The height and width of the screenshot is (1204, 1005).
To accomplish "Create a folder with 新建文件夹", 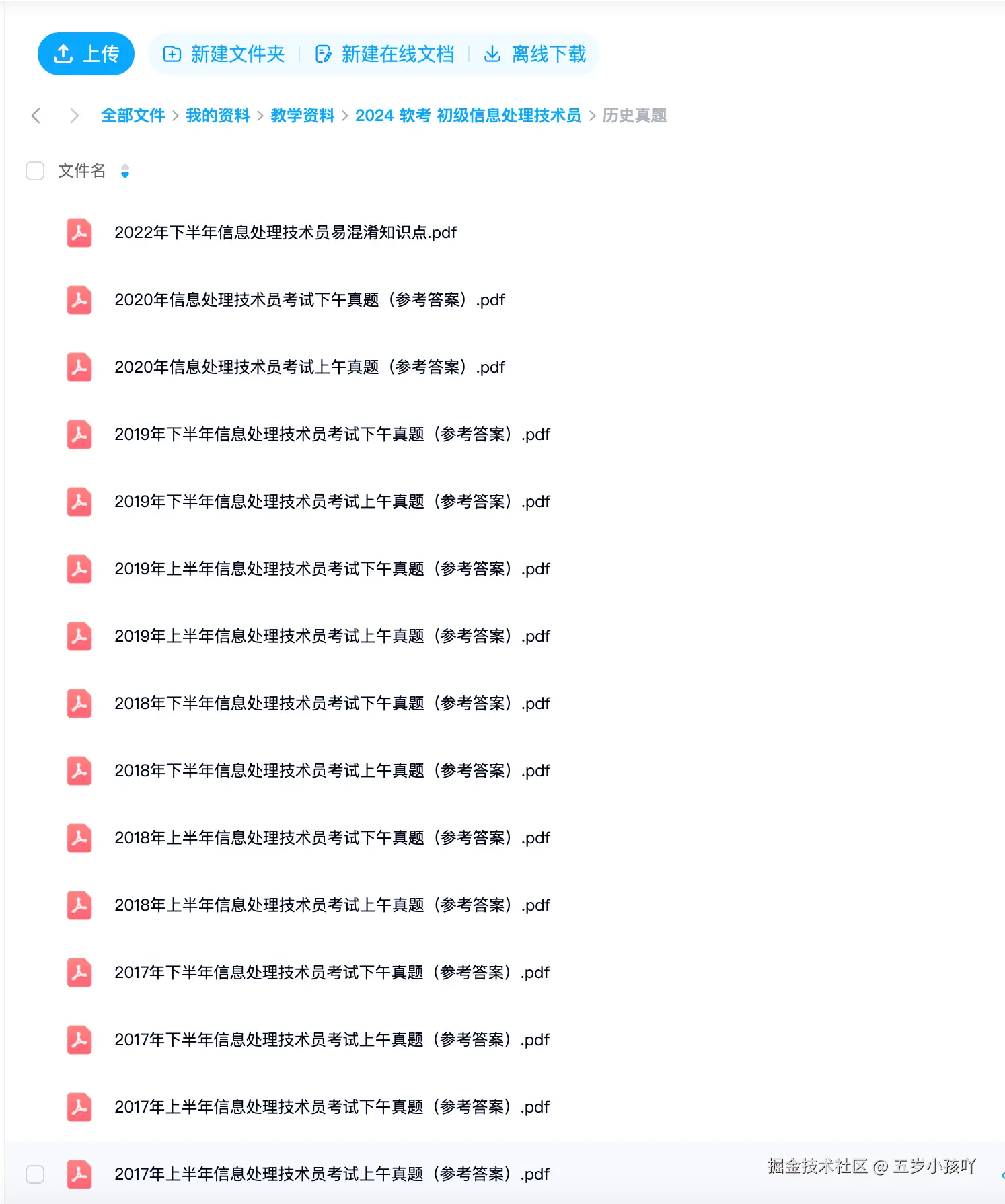I will (224, 54).
